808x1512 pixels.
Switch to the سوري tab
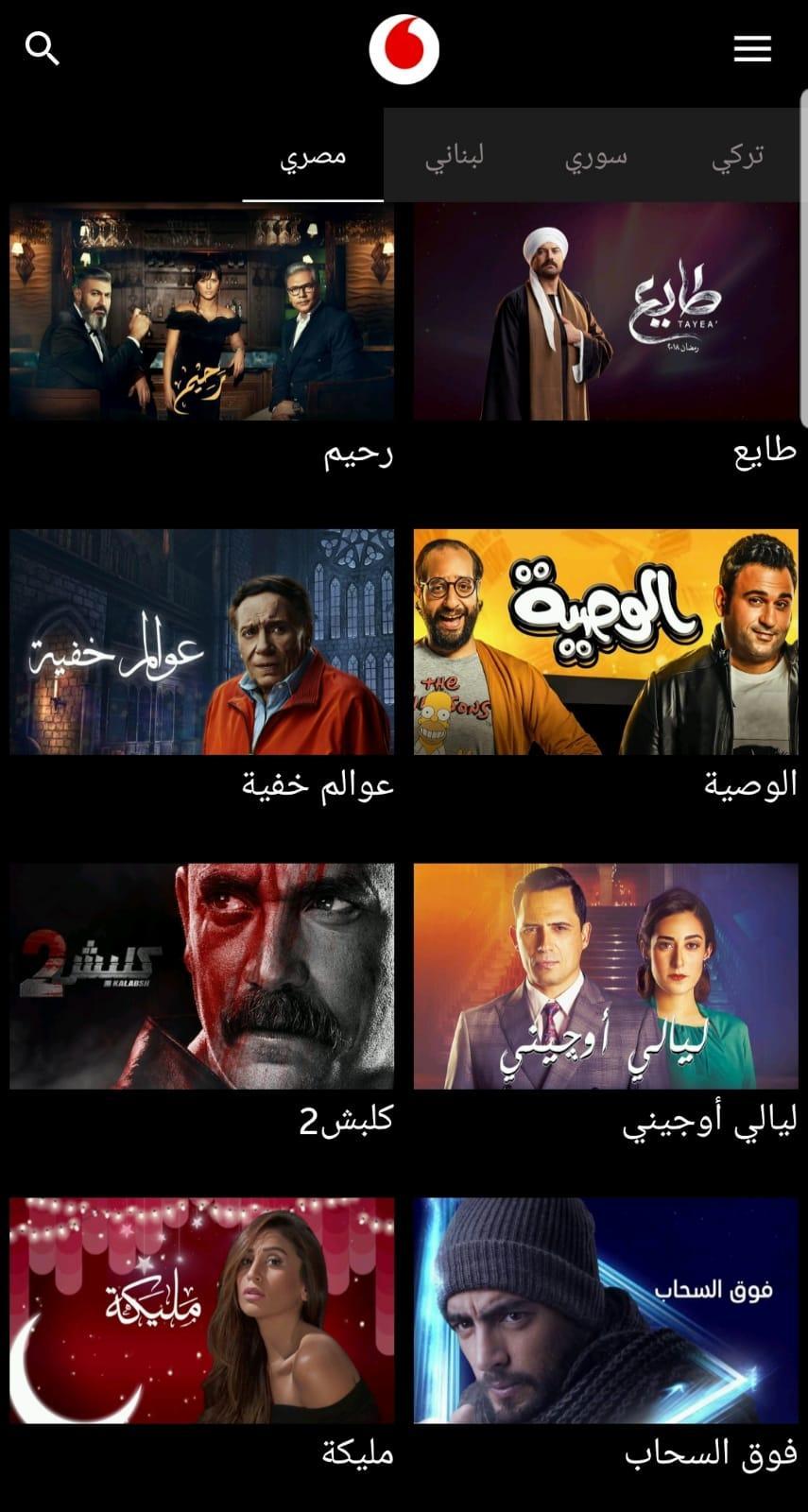(x=596, y=156)
